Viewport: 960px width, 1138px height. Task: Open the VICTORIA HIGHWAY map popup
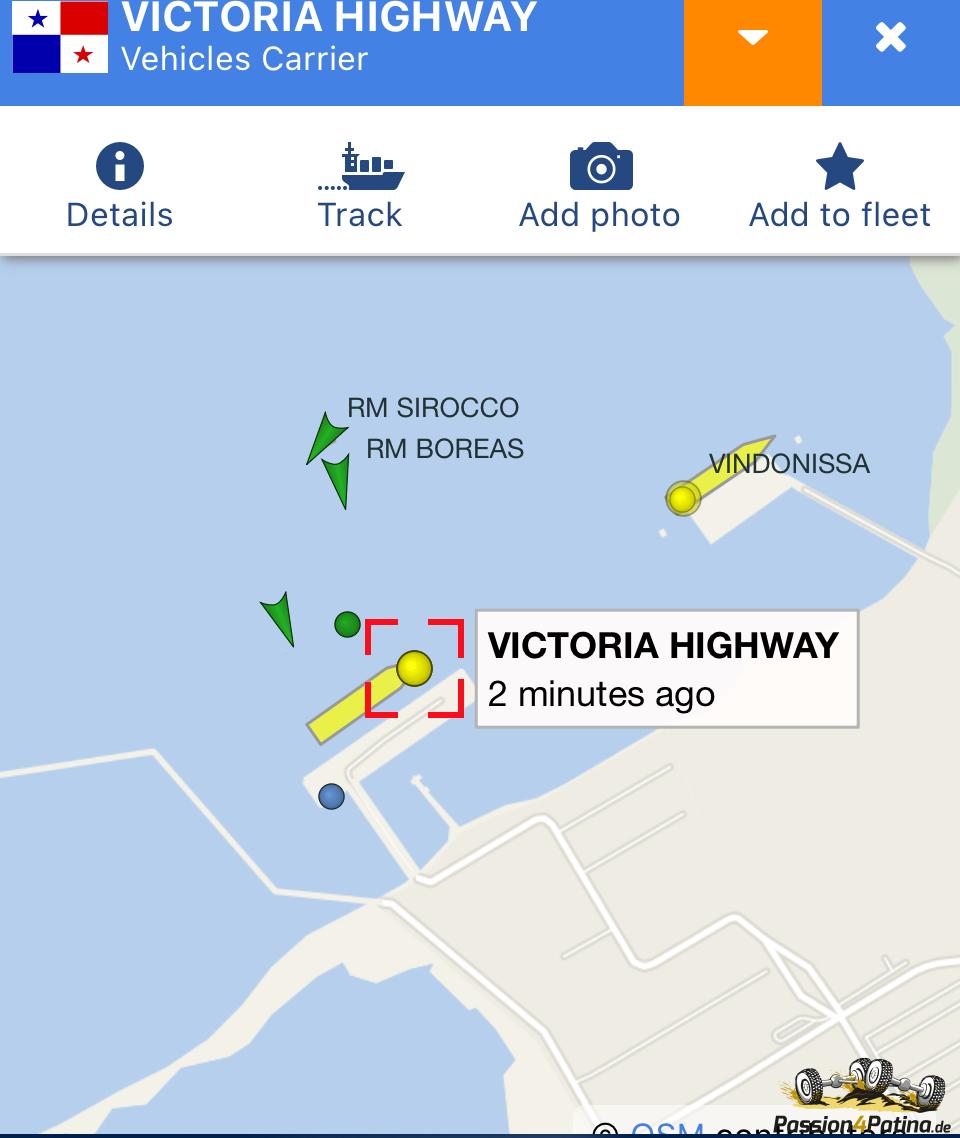[666, 668]
